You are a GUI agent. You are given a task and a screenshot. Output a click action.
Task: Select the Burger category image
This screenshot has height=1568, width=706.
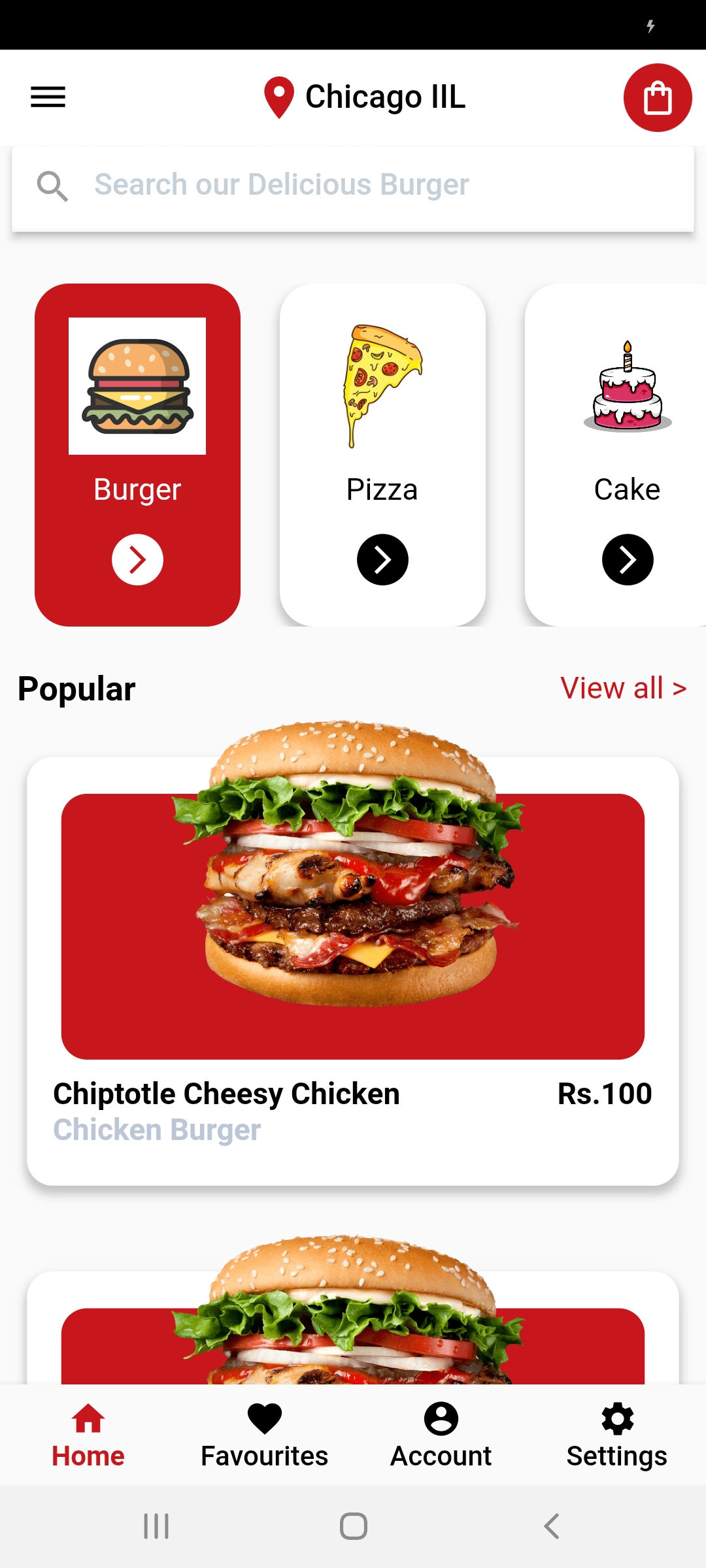point(137,386)
